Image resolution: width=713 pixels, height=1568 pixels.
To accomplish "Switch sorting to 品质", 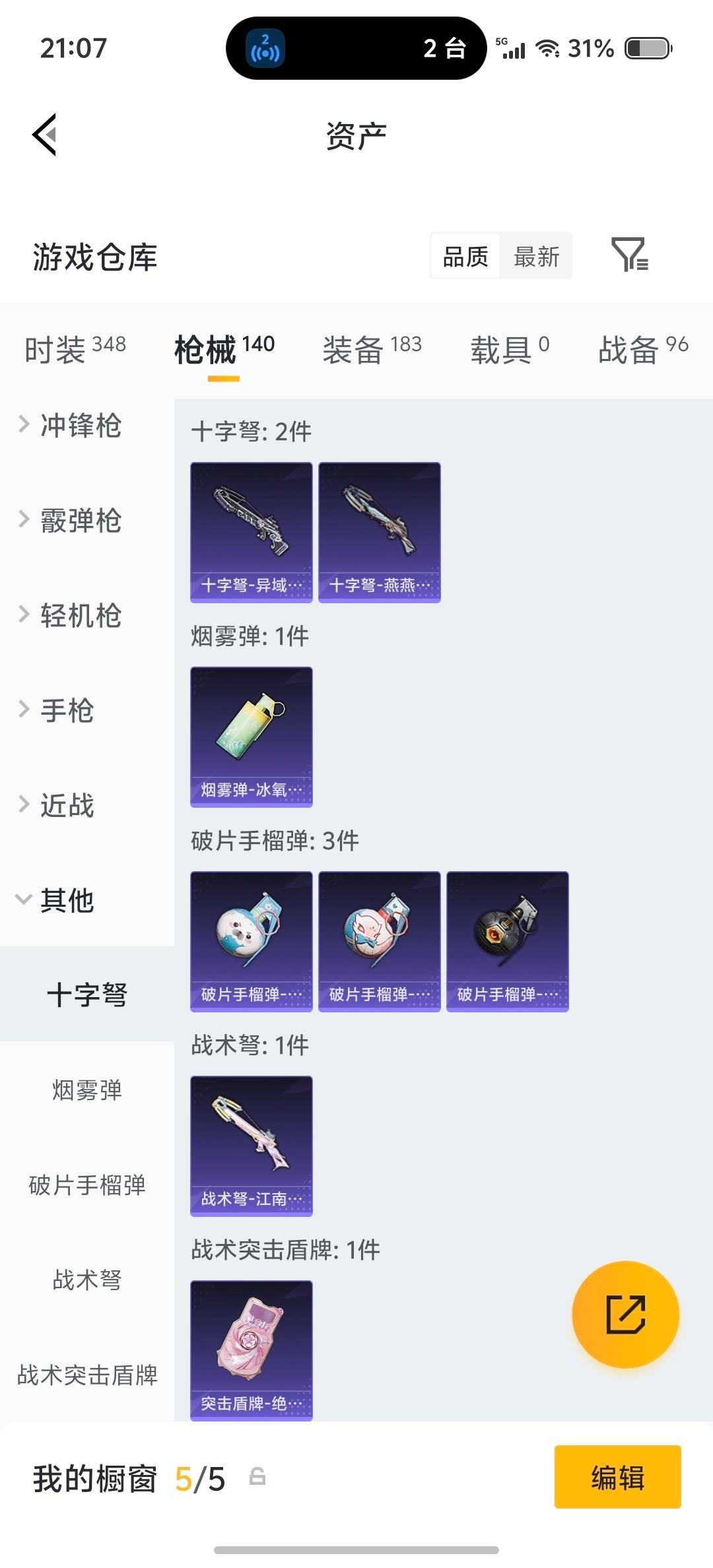I will pyautogui.click(x=465, y=256).
